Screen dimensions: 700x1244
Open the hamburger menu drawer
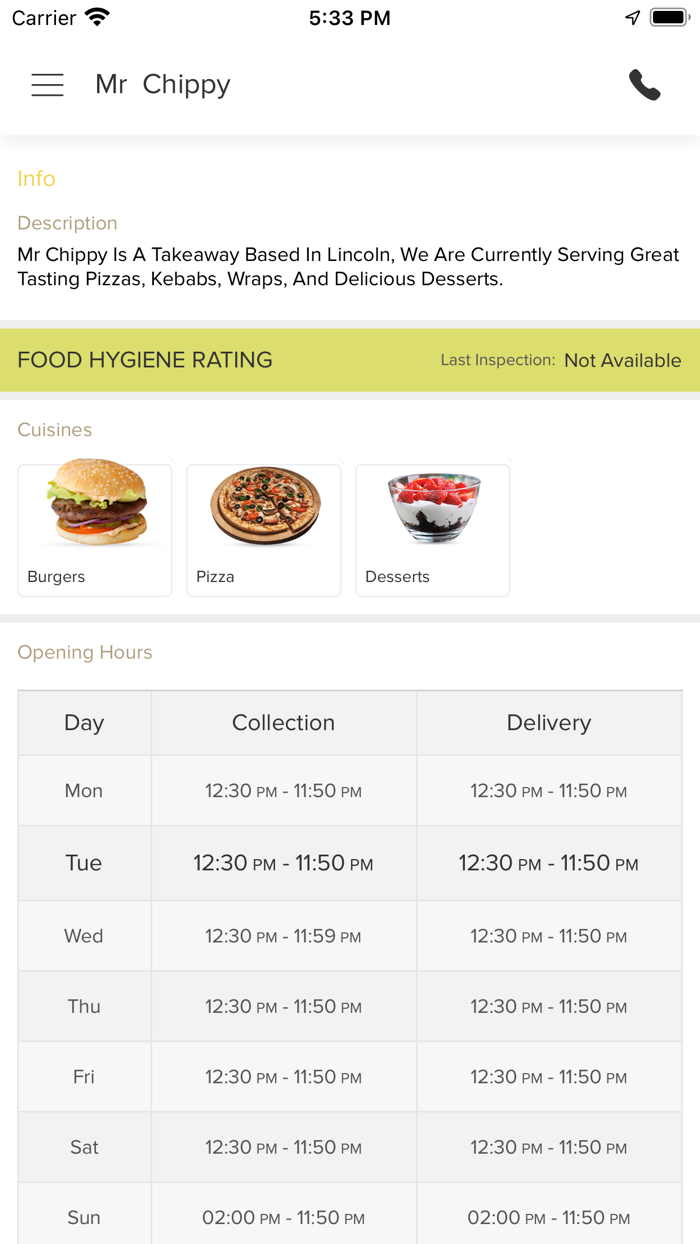47,85
